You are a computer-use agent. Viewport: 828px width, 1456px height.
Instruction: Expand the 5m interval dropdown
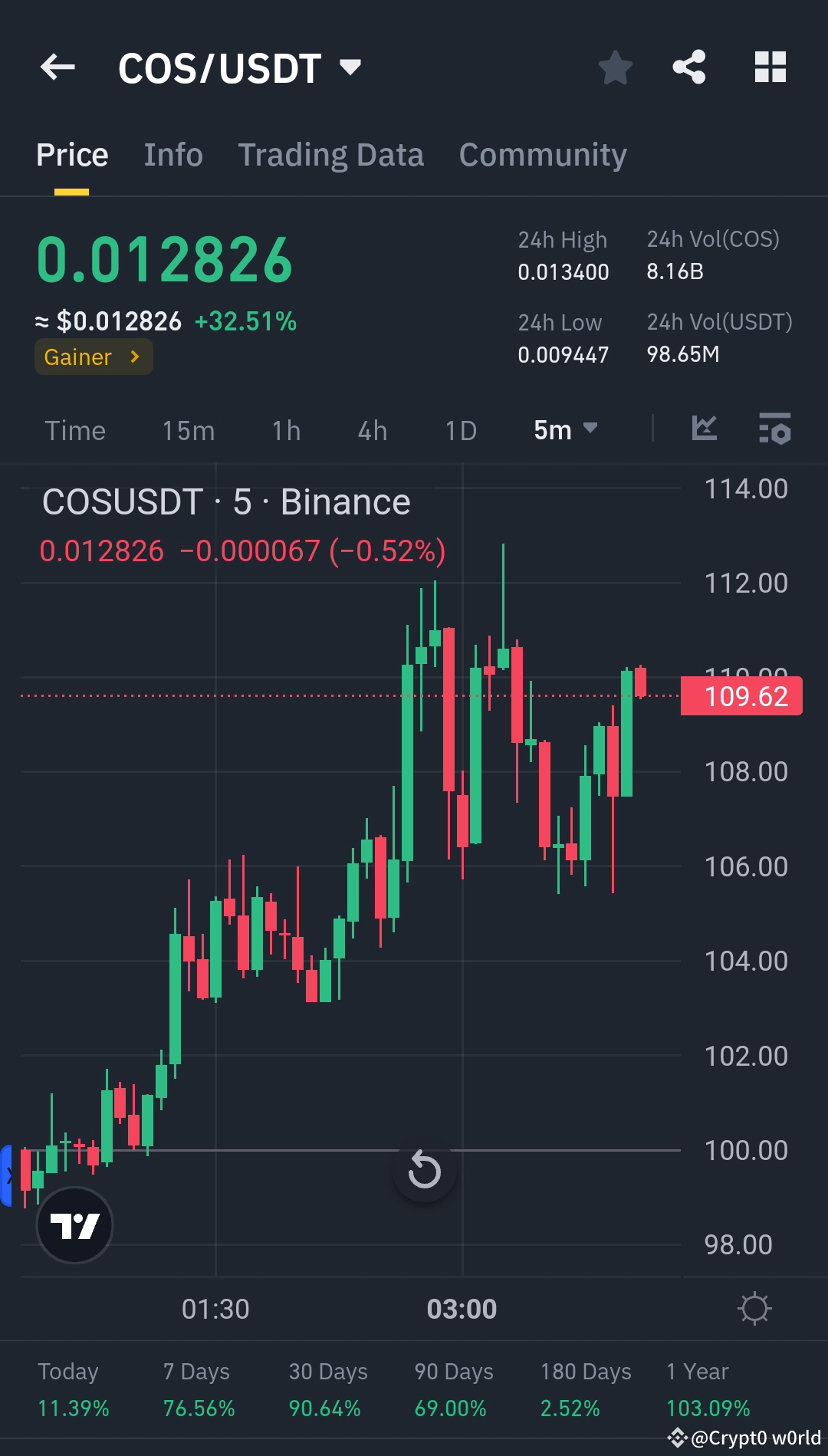tap(566, 430)
